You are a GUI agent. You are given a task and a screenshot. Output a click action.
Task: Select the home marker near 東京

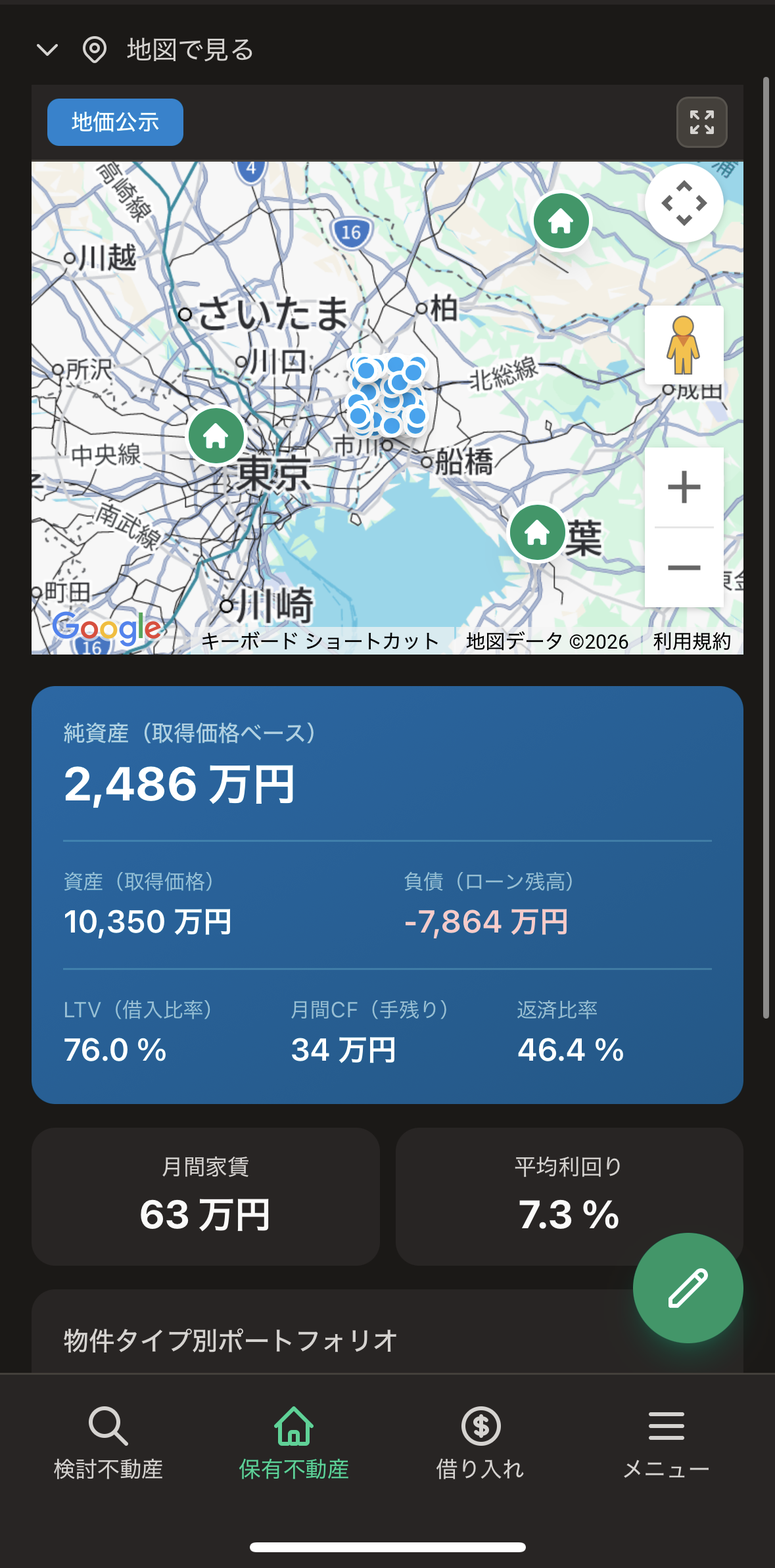pyautogui.click(x=216, y=436)
